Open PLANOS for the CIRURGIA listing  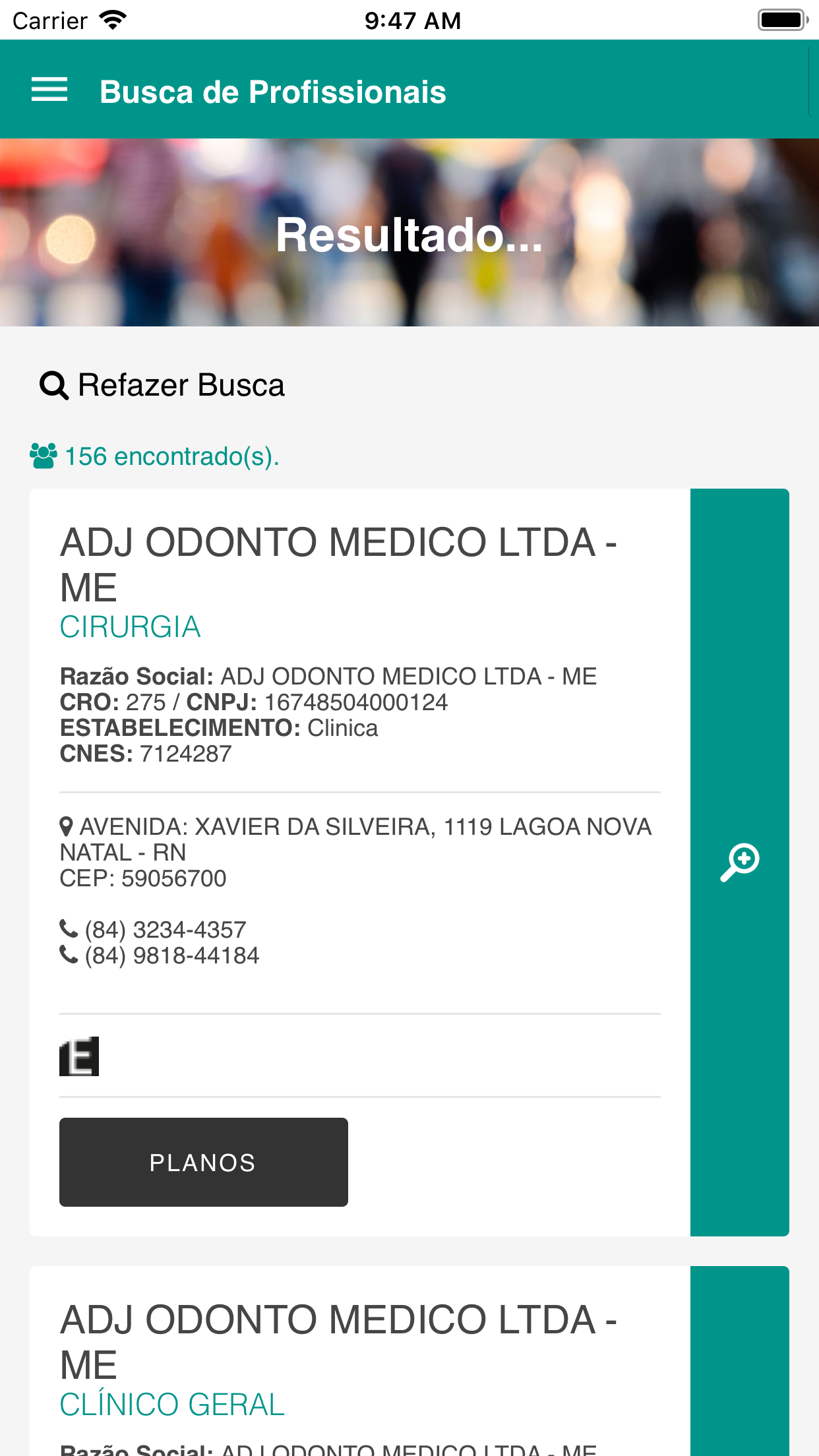pyautogui.click(x=203, y=1162)
